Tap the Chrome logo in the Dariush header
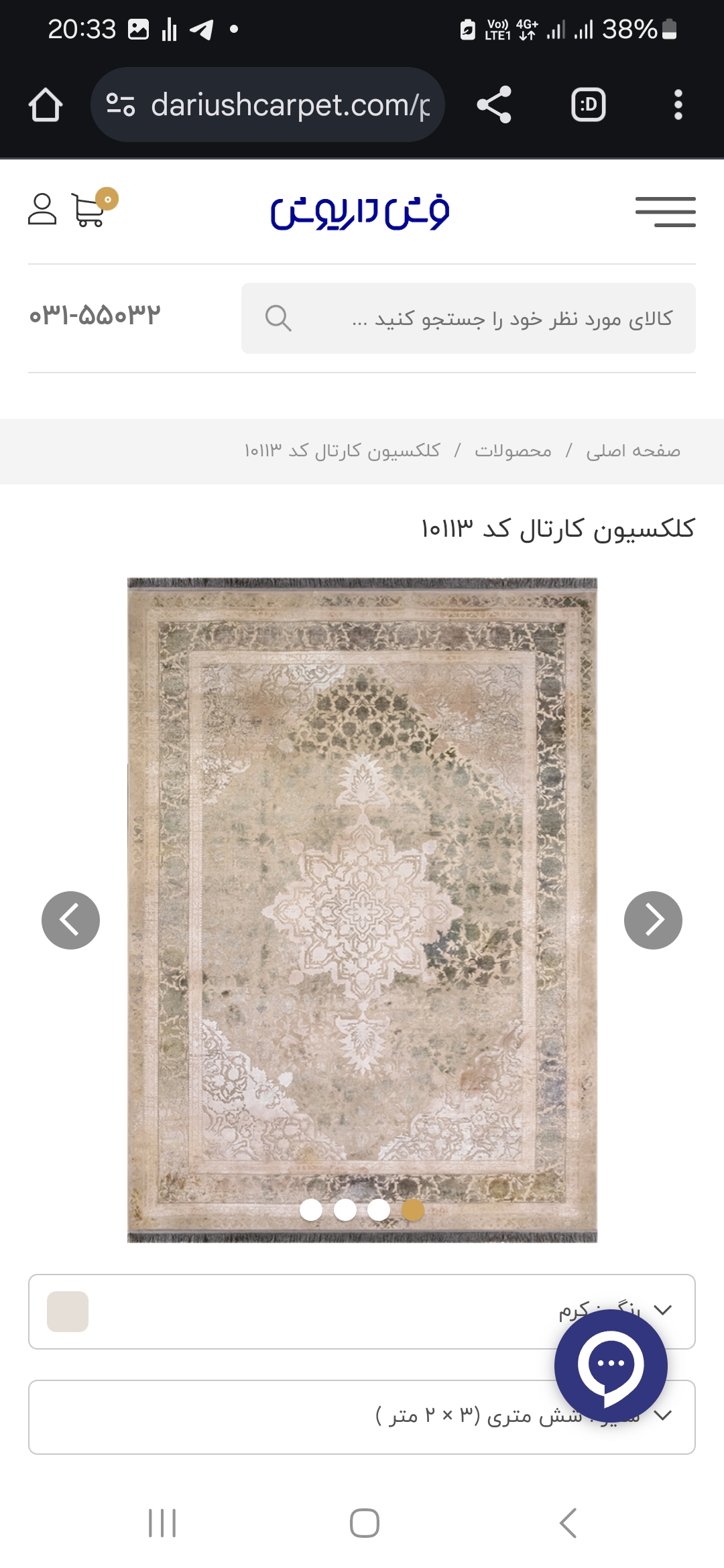 pos(360,212)
